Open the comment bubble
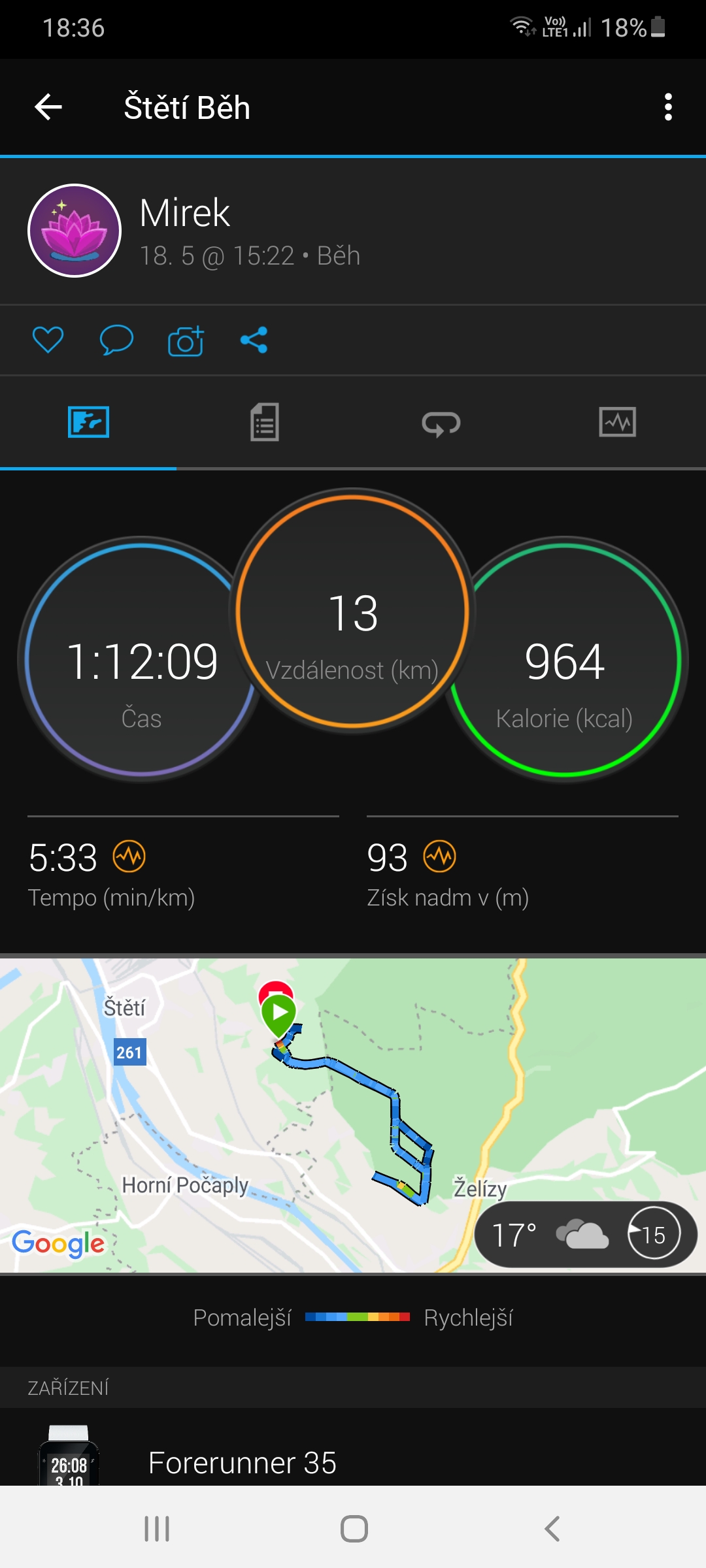 116,340
